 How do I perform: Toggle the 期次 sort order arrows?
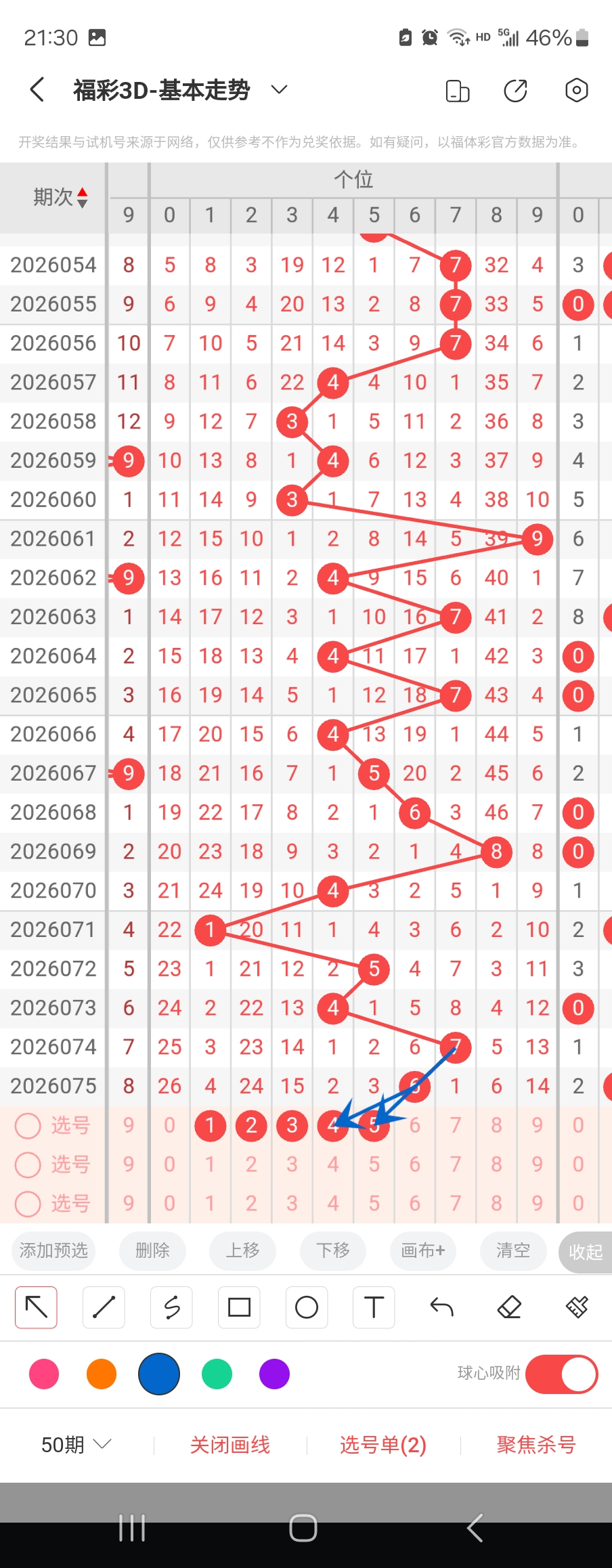coord(82,197)
